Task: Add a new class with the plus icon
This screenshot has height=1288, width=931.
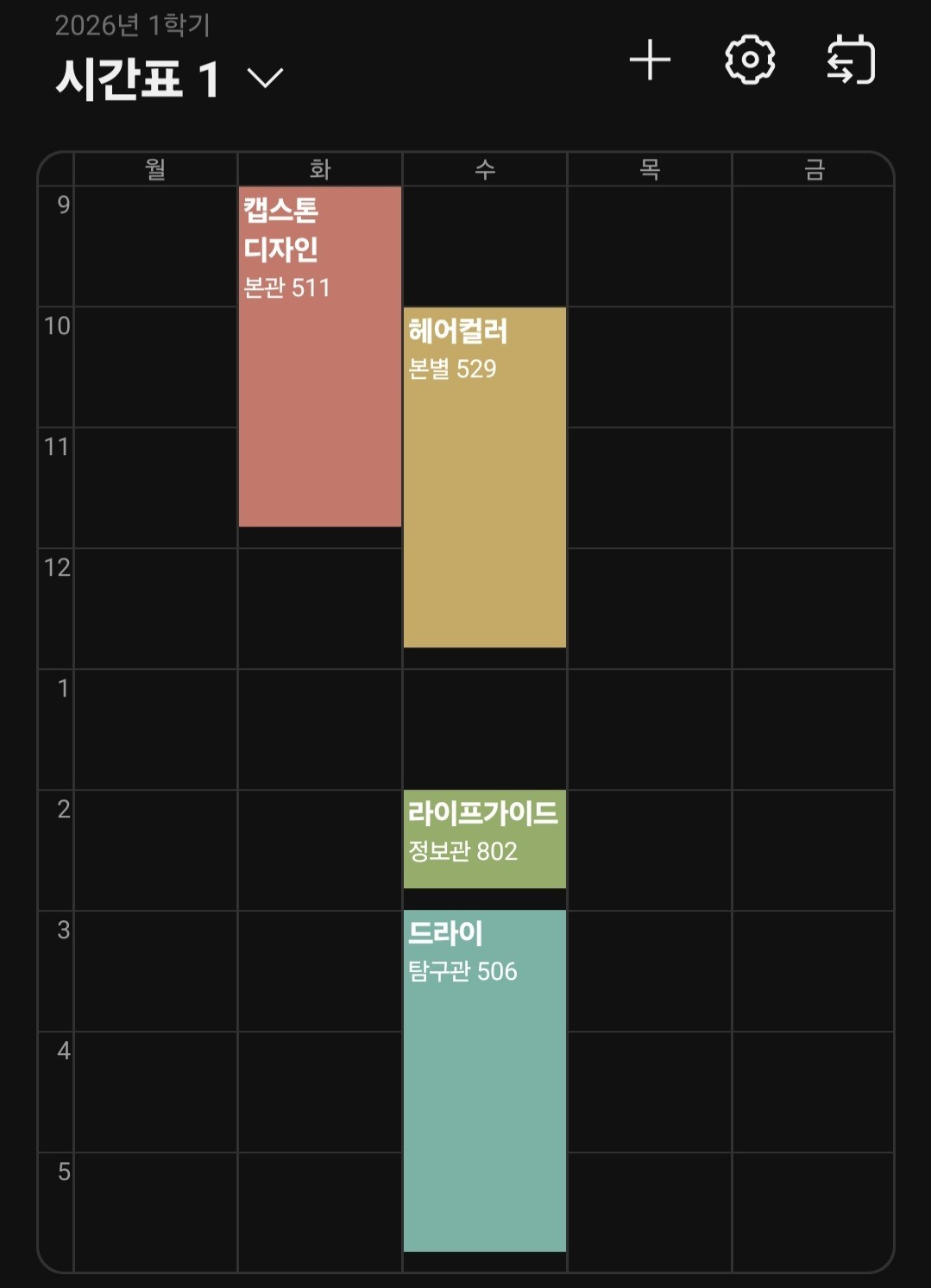Action: [x=650, y=60]
